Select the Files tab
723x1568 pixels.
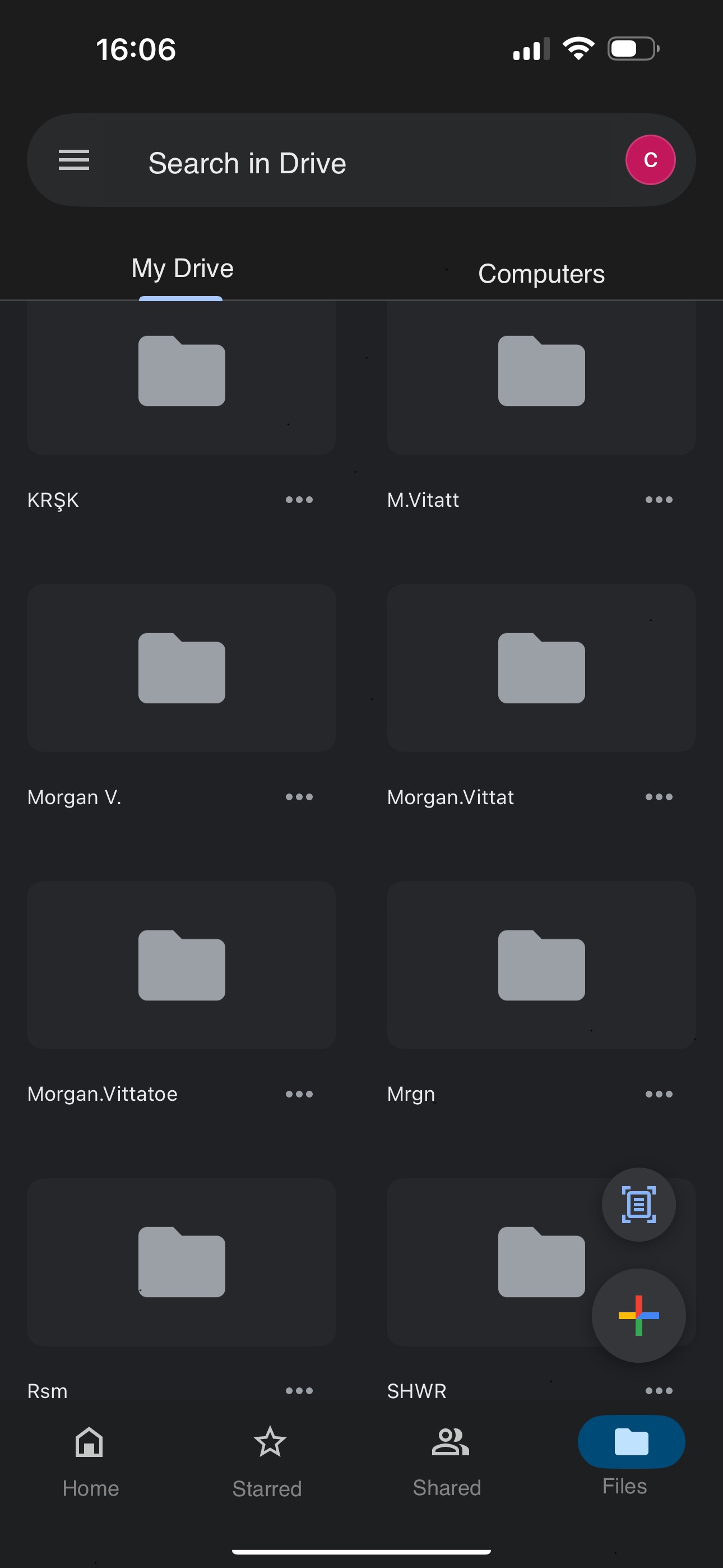(x=631, y=1455)
